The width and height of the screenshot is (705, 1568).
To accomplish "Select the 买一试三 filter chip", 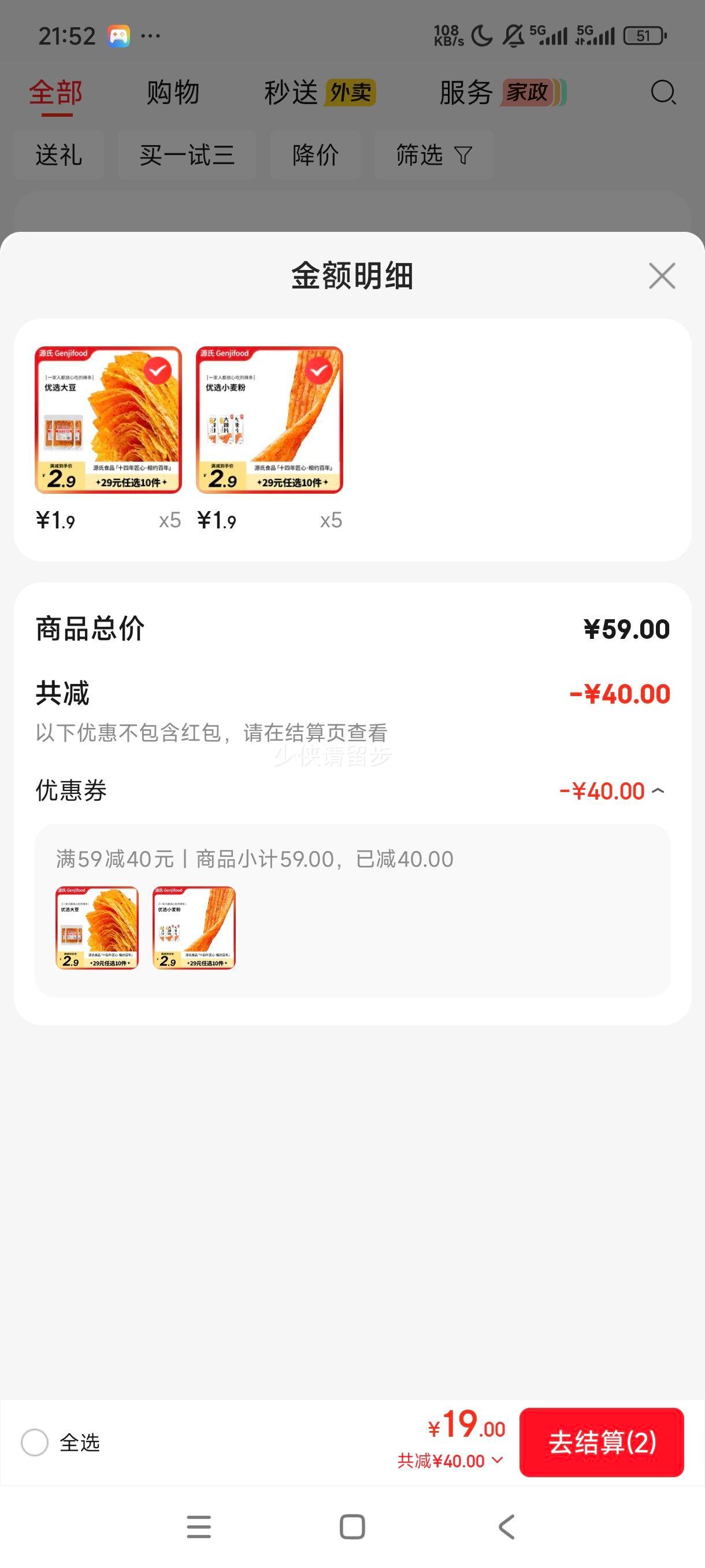I will [186, 155].
